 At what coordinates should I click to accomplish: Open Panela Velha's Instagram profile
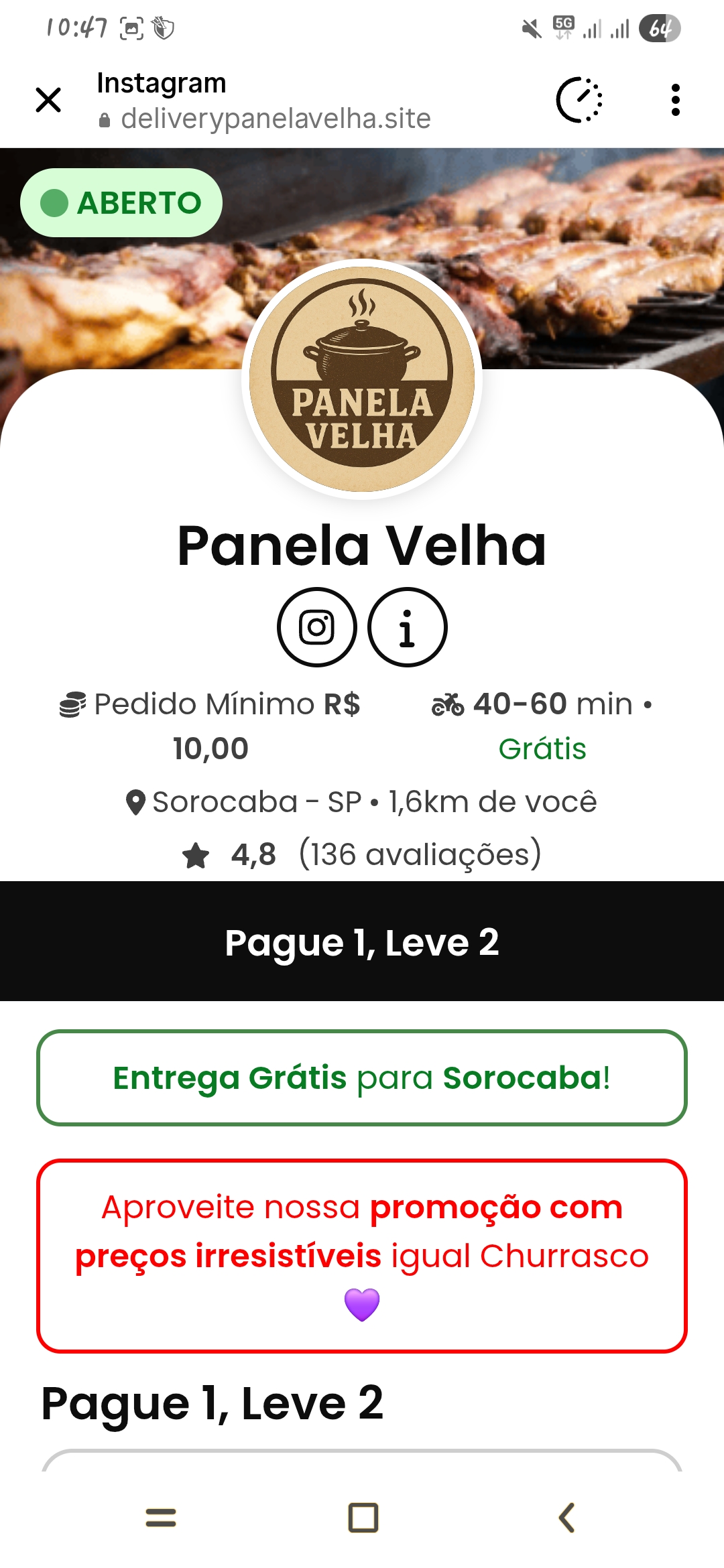pos(317,627)
